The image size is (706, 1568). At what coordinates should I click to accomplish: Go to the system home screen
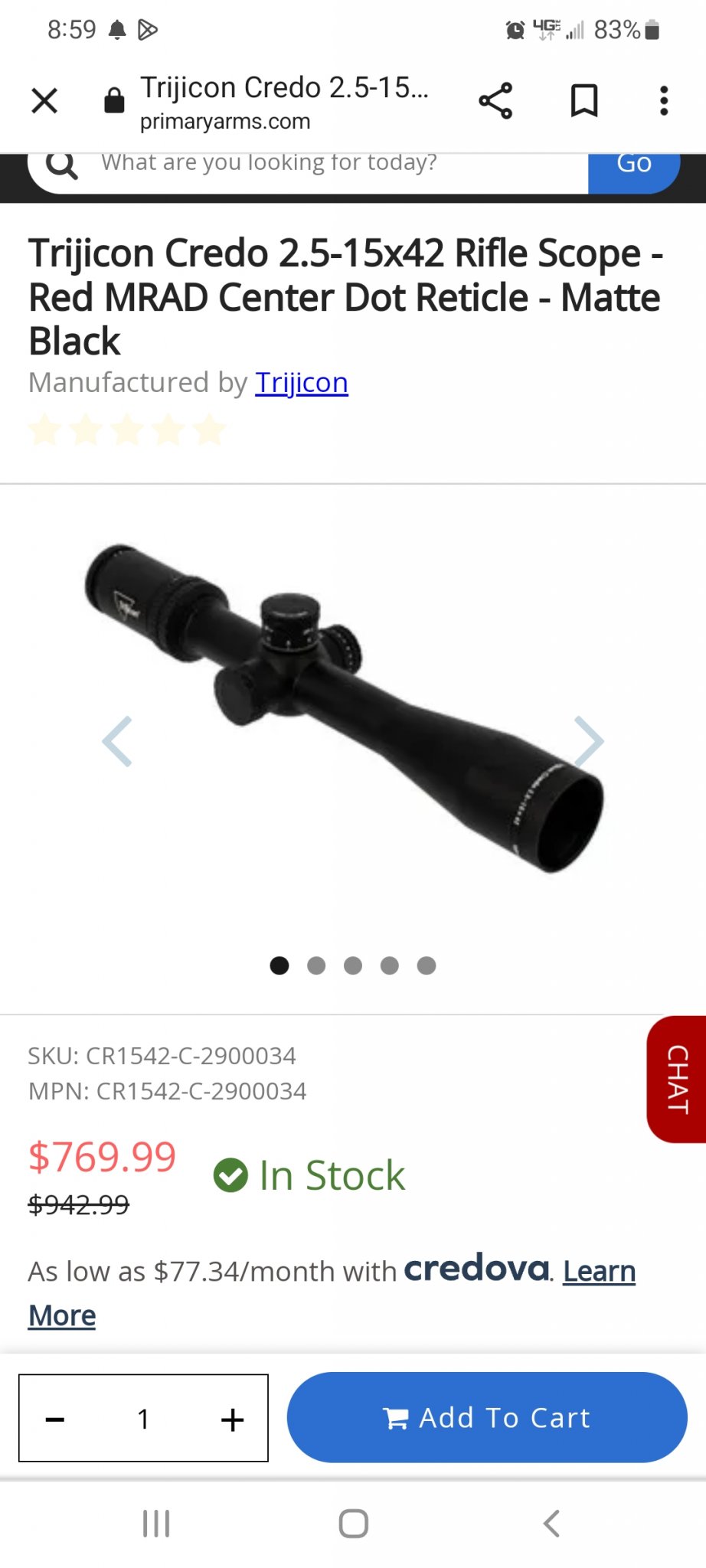(x=353, y=1524)
